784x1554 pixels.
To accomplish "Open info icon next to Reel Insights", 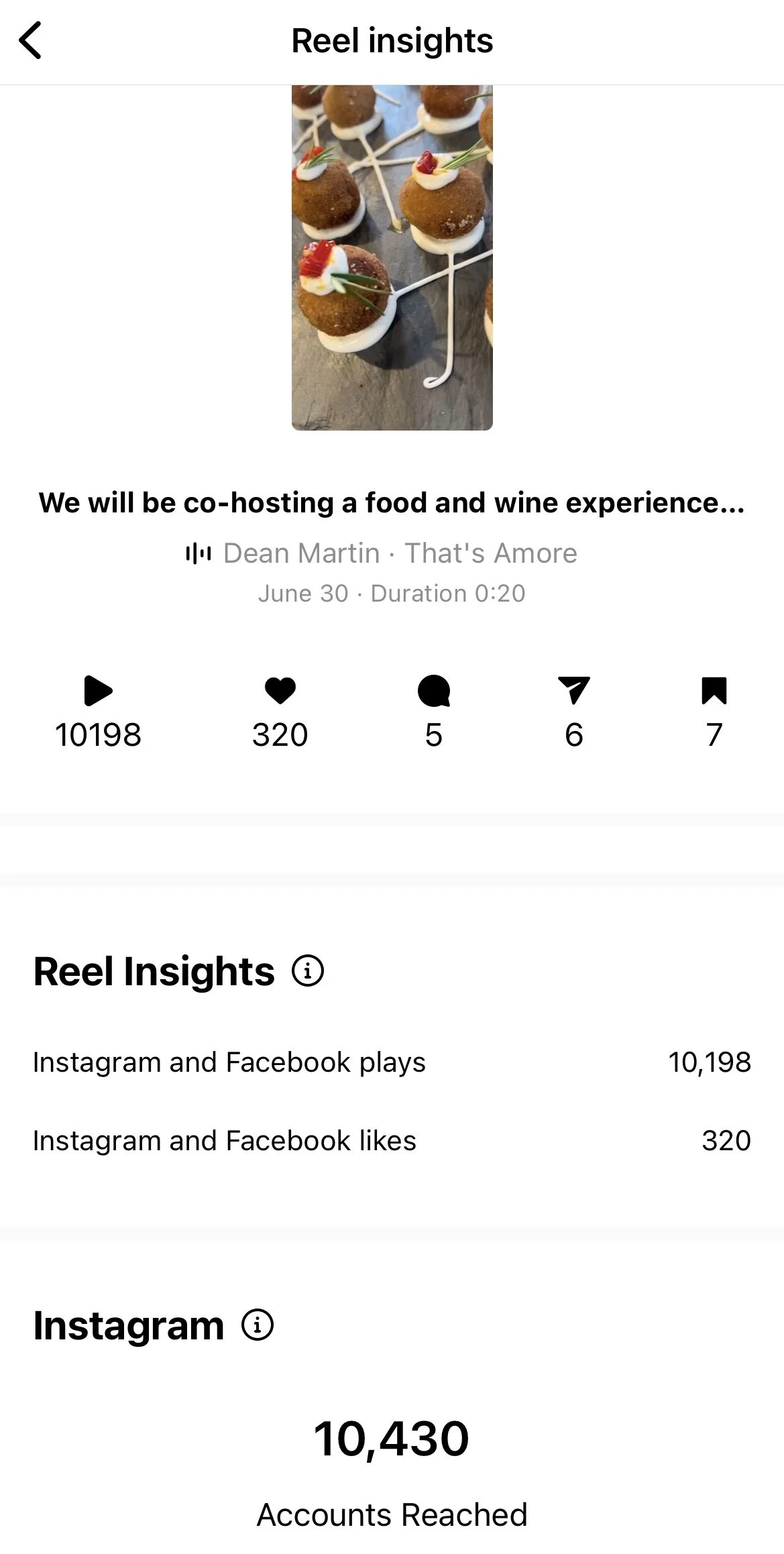I will point(308,971).
